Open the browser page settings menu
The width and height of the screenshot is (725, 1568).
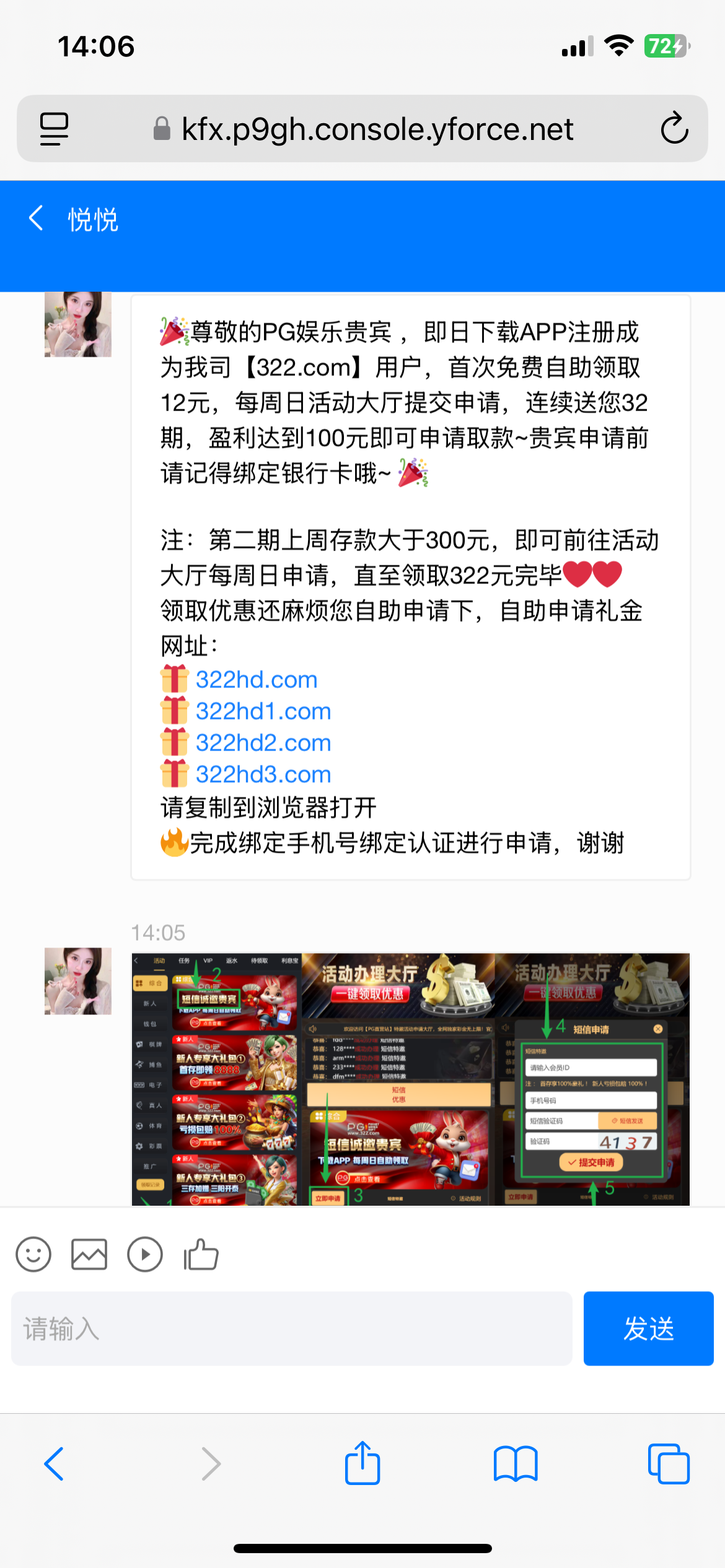tap(55, 129)
